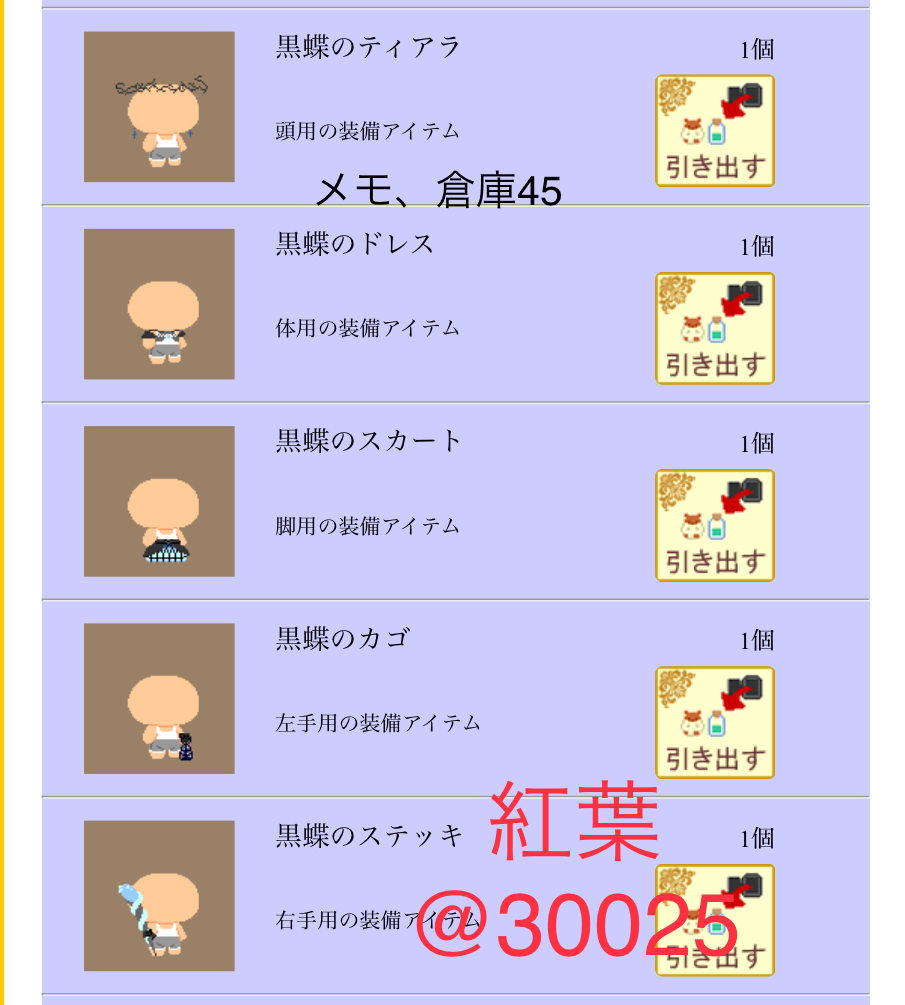Withdraw the 黒蝶のスカート item

pyautogui.click(x=714, y=525)
